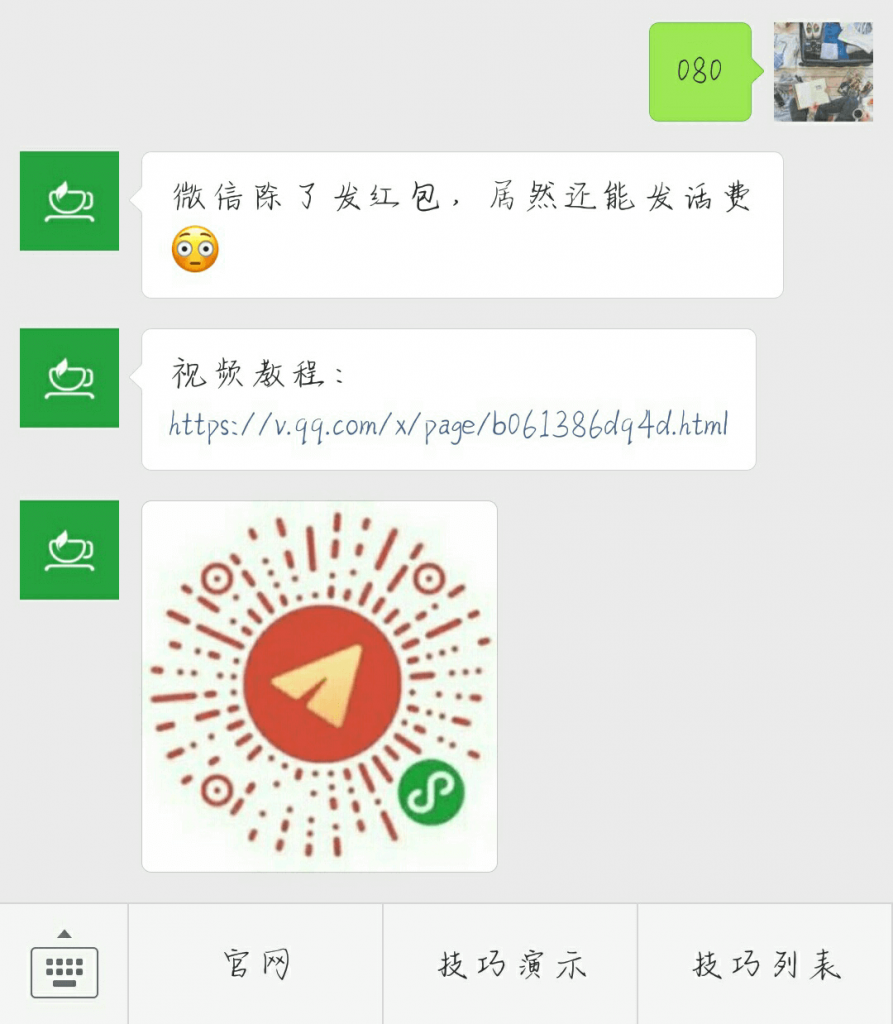Viewport: 893px width, 1024px height.
Task: Open the 官网 menu
Action: tap(256, 965)
